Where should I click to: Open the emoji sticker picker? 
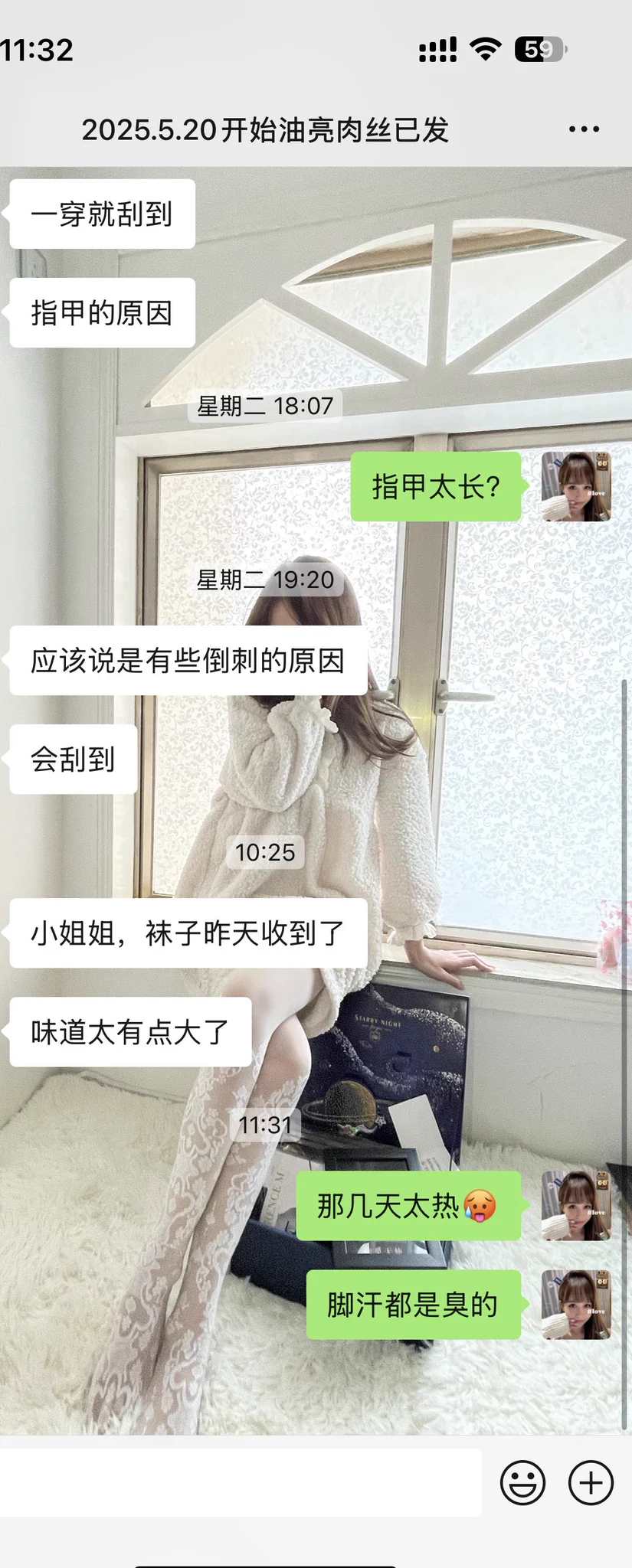pyautogui.click(x=522, y=1483)
